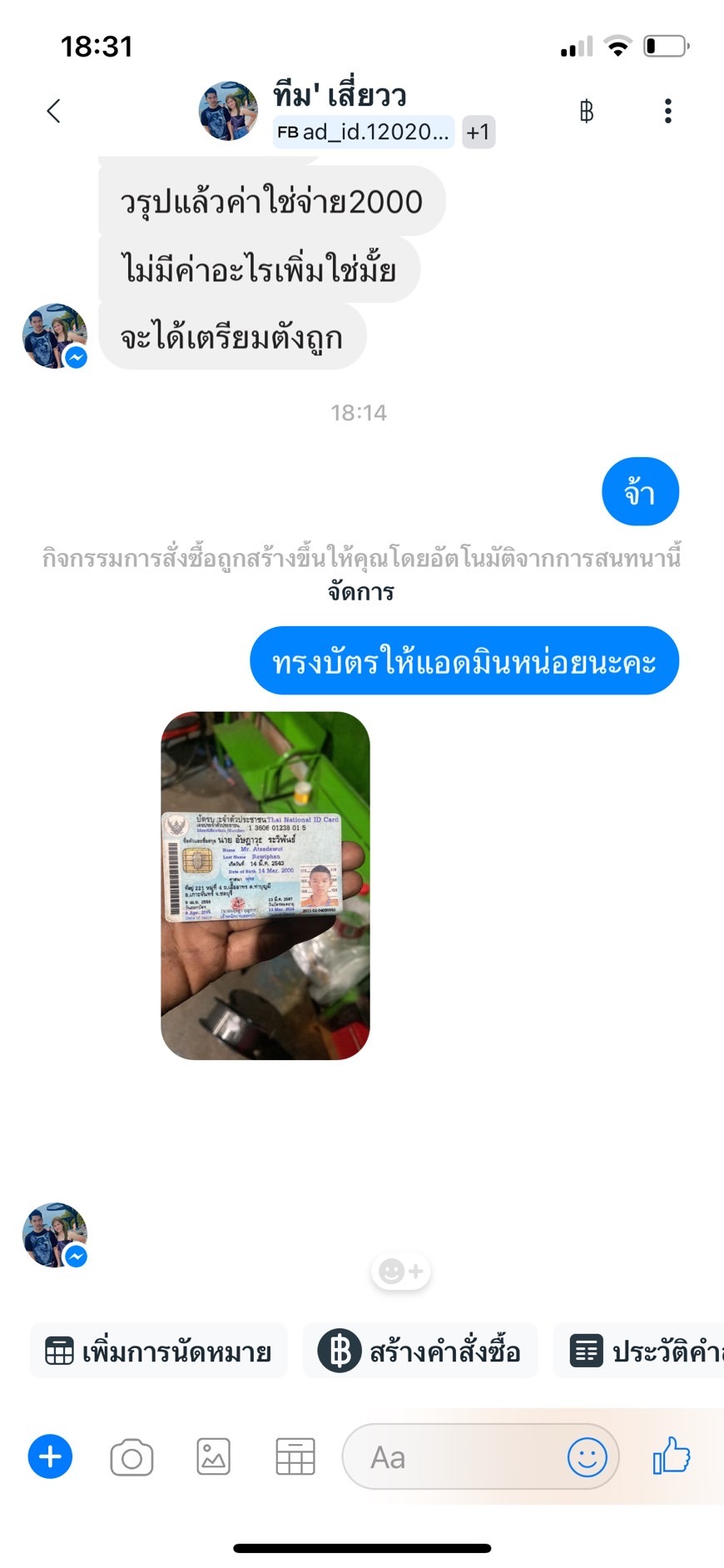Viewport: 724px width, 1568px height.
Task: Open the sent ID card photo
Action: (265, 885)
